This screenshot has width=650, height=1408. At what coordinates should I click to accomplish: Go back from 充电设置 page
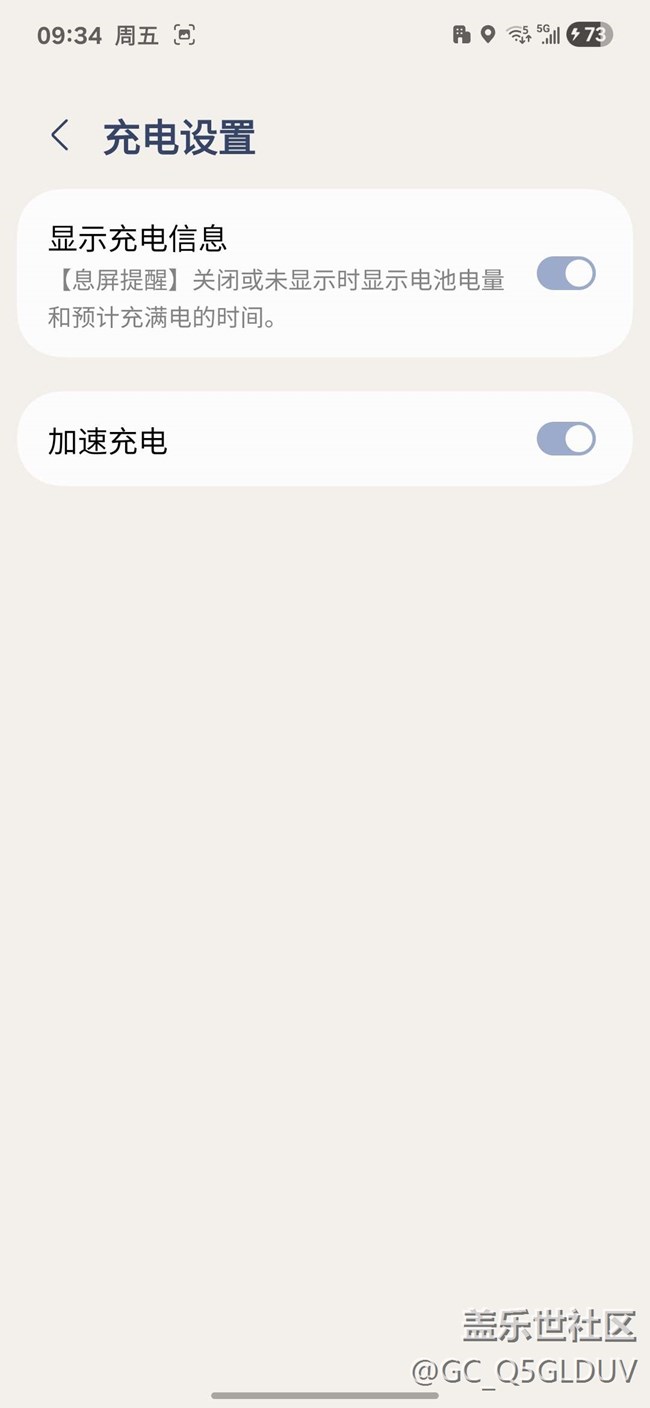(x=60, y=136)
